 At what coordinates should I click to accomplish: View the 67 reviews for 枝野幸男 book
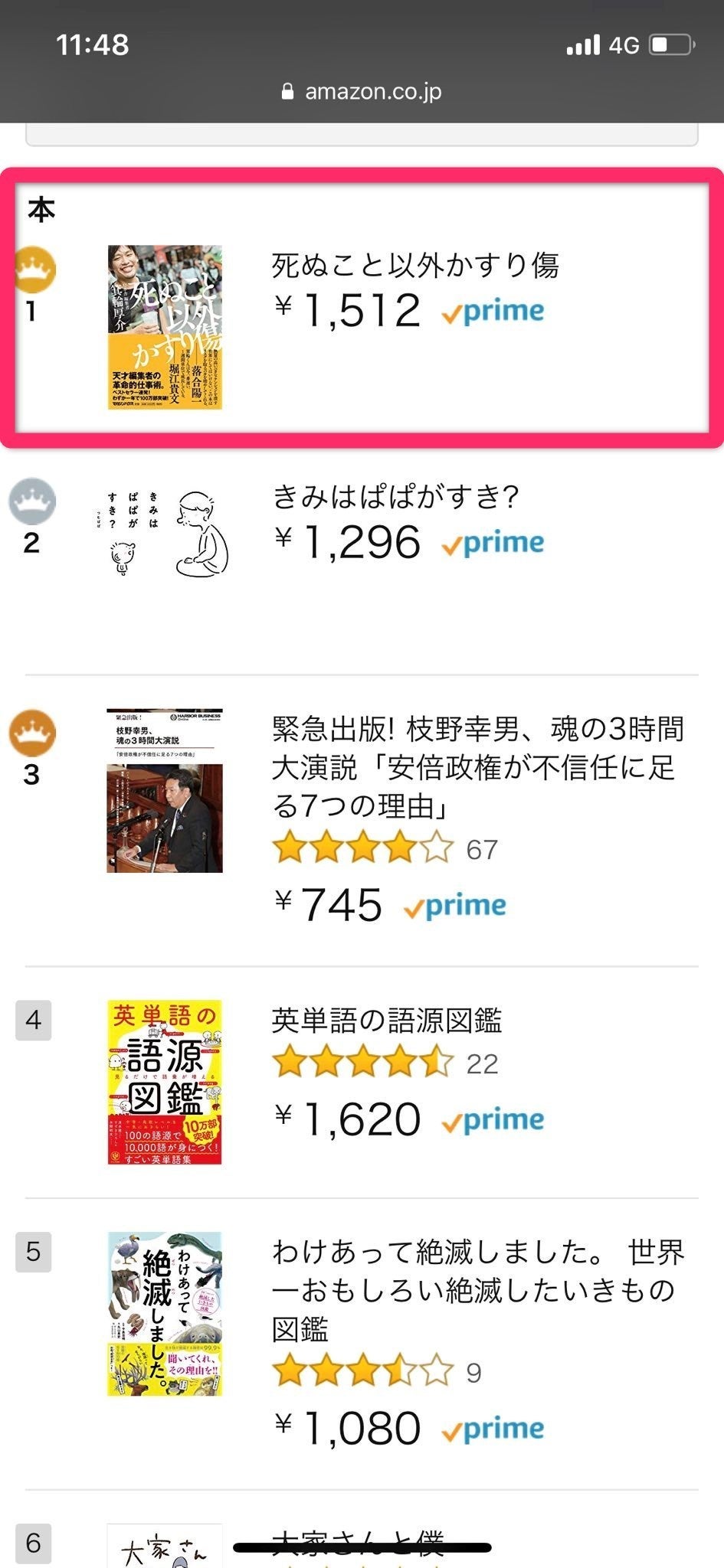pyautogui.click(x=481, y=850)
